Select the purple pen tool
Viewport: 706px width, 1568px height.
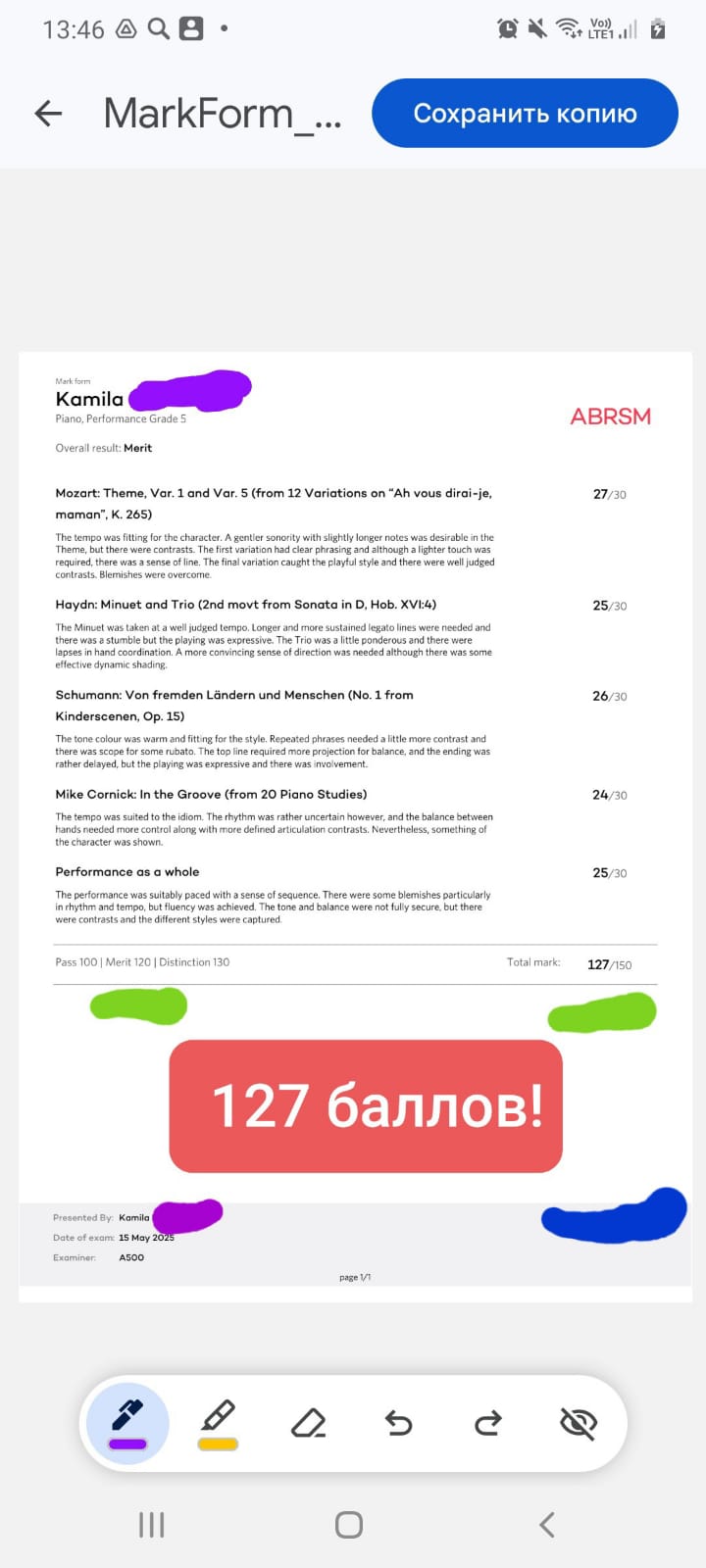coord(128,1423)
